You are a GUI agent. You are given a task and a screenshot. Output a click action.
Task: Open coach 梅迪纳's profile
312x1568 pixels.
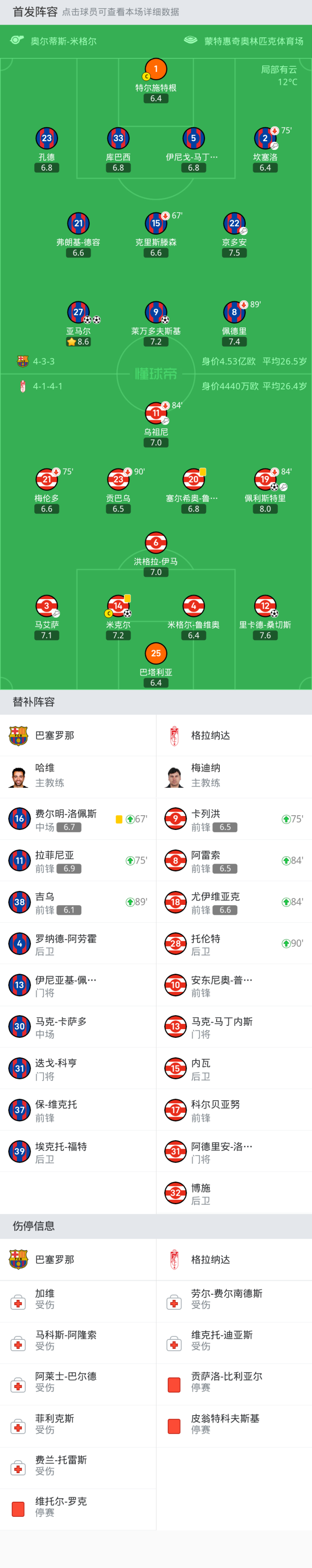pyautogui.click(x=234, y=777)
